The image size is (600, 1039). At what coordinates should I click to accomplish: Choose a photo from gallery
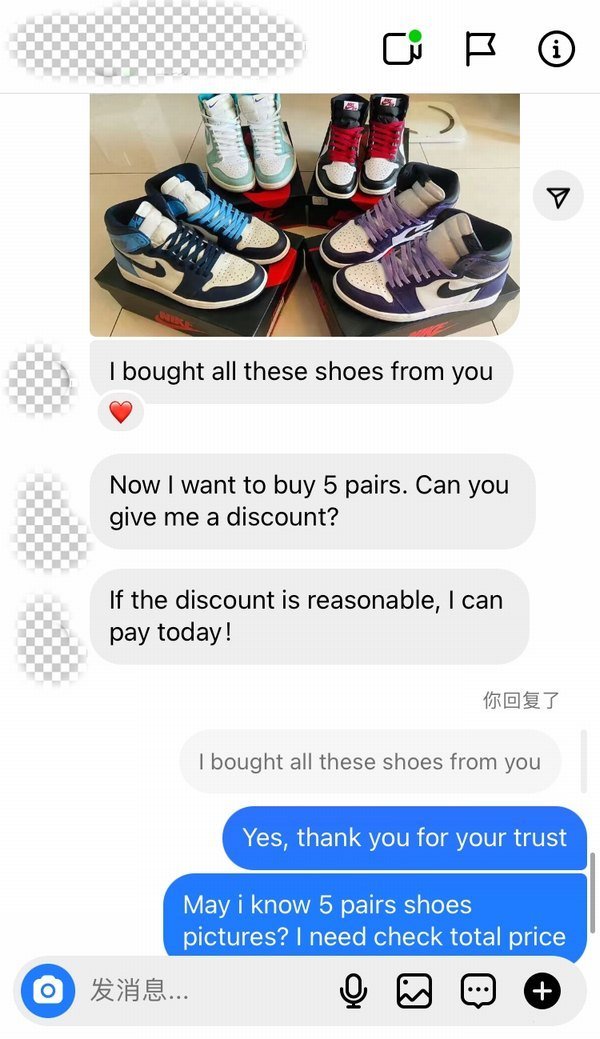[x=414, y=991]
